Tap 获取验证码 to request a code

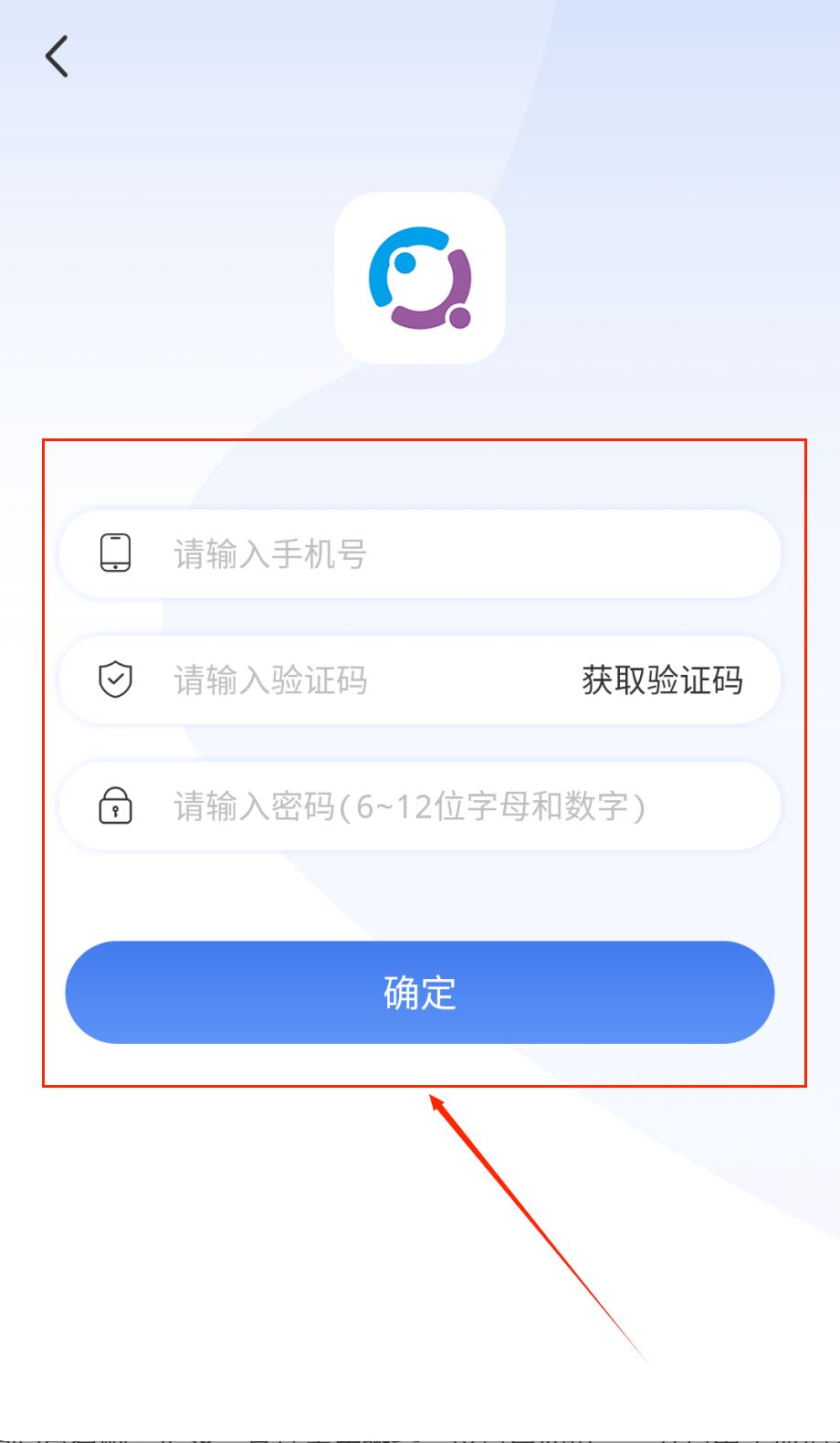click(x=662, y=680)
